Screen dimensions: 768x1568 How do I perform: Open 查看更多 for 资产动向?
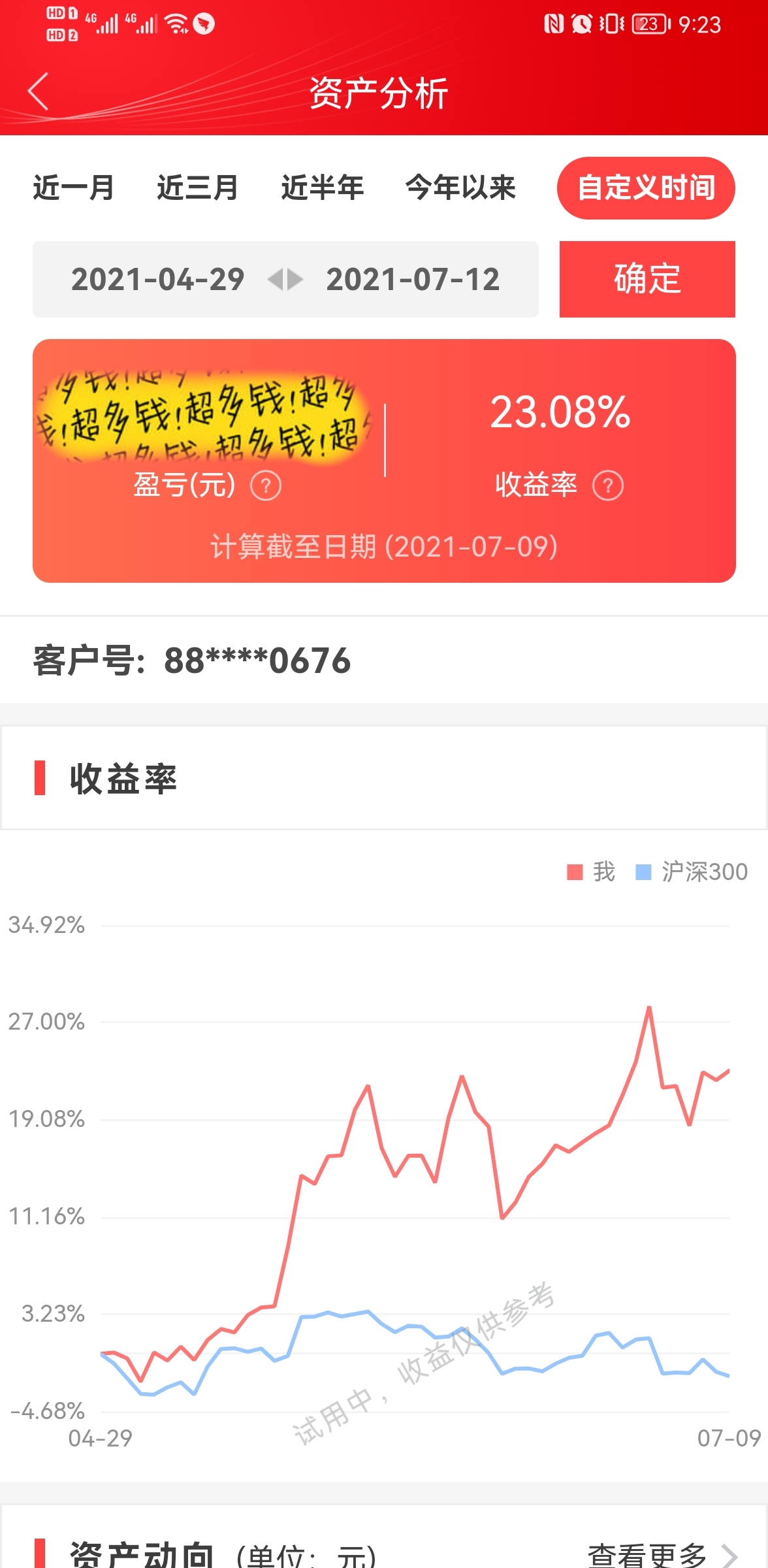click(x=662, y=1555)
